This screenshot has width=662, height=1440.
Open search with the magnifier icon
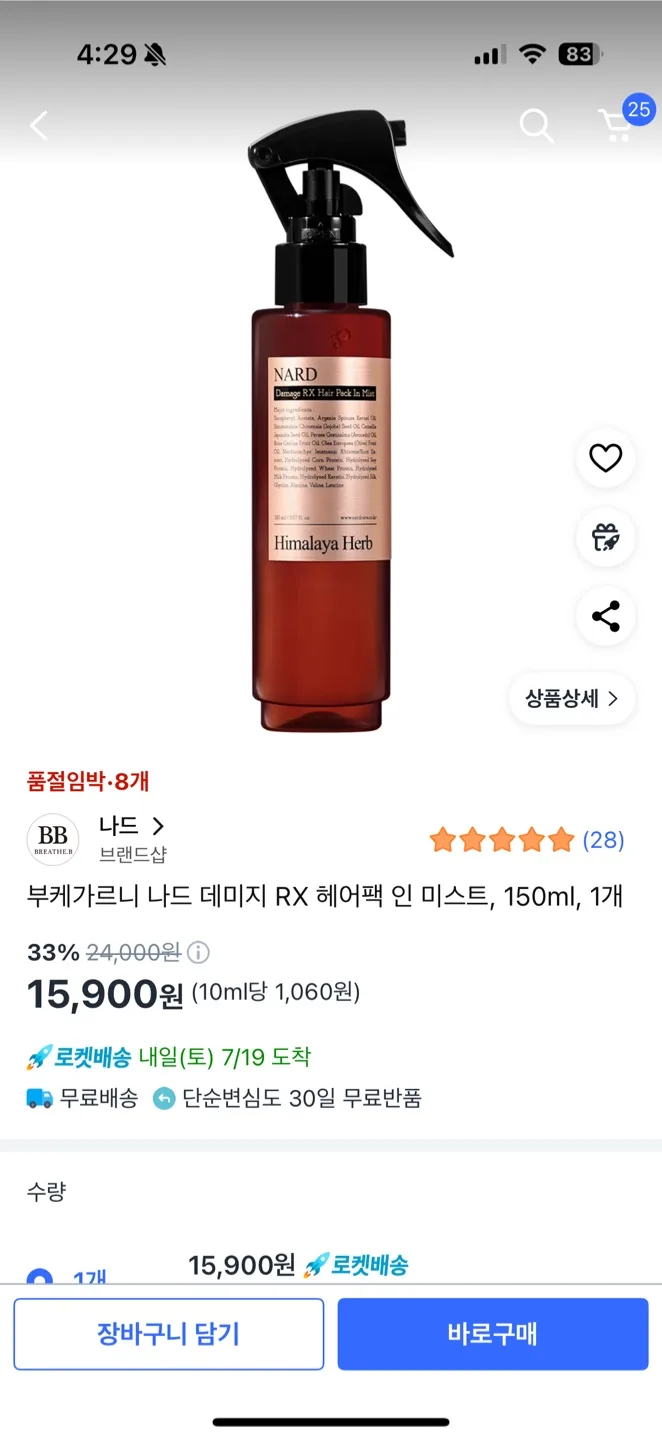(536, 126)
